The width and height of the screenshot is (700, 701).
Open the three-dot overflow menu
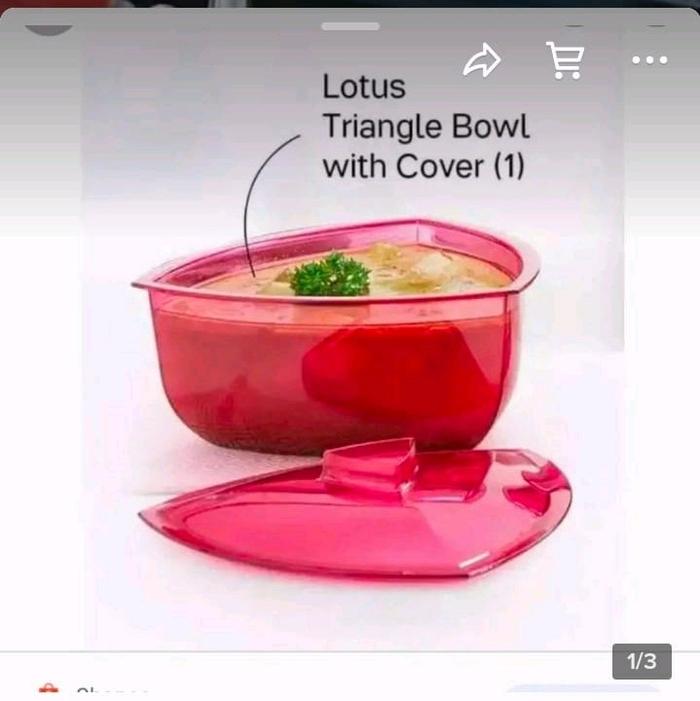(x=649, y=61)
